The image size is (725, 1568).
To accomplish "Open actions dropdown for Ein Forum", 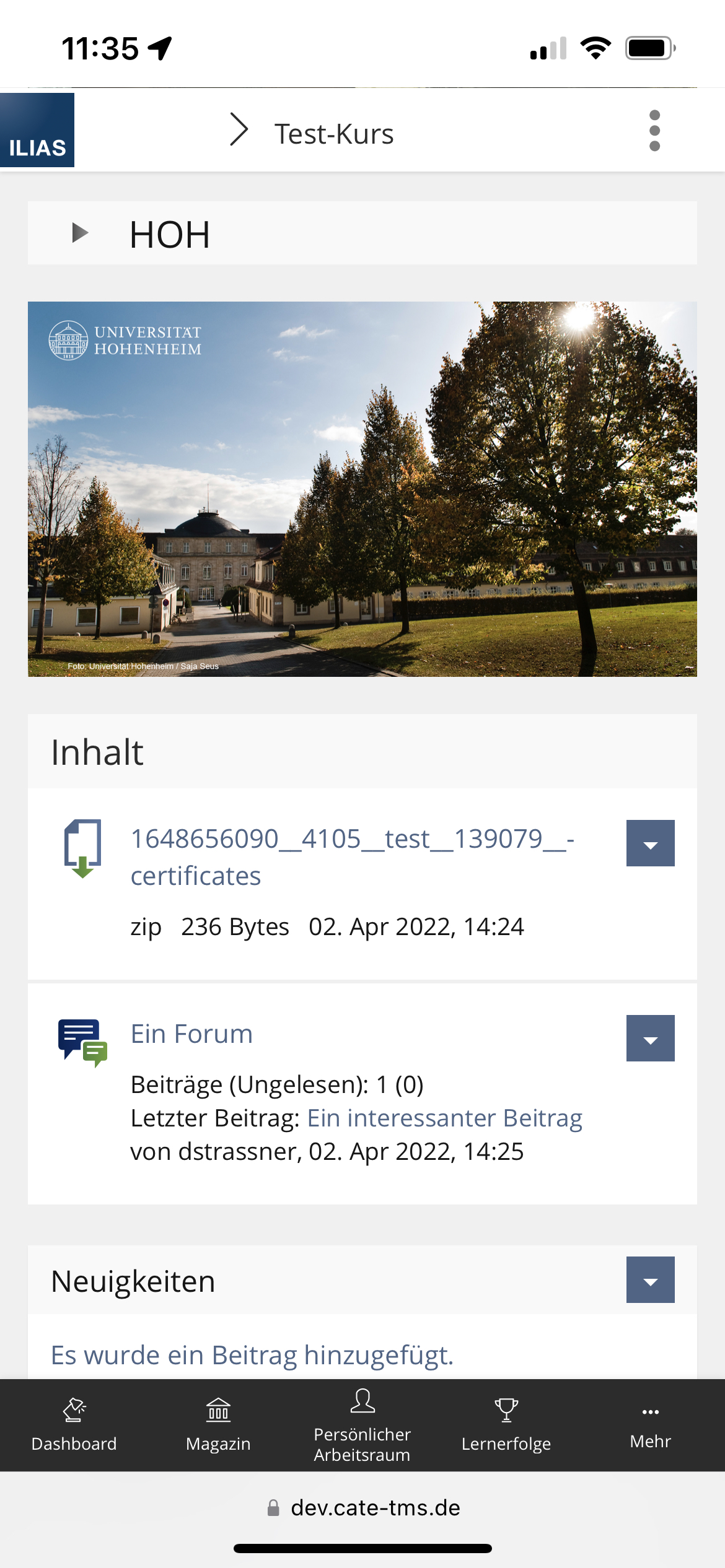I will (650, 1038).
